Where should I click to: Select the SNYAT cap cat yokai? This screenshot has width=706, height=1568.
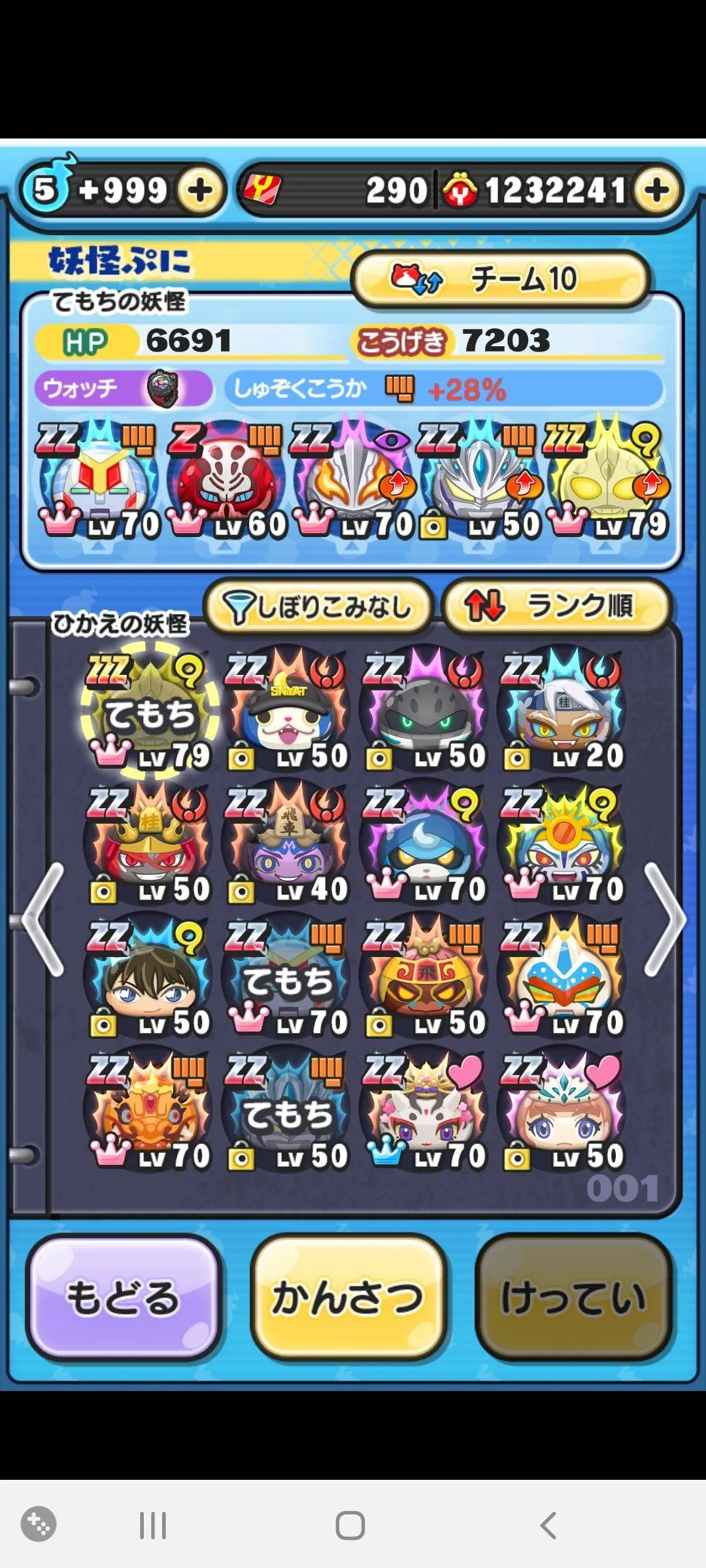286,709
